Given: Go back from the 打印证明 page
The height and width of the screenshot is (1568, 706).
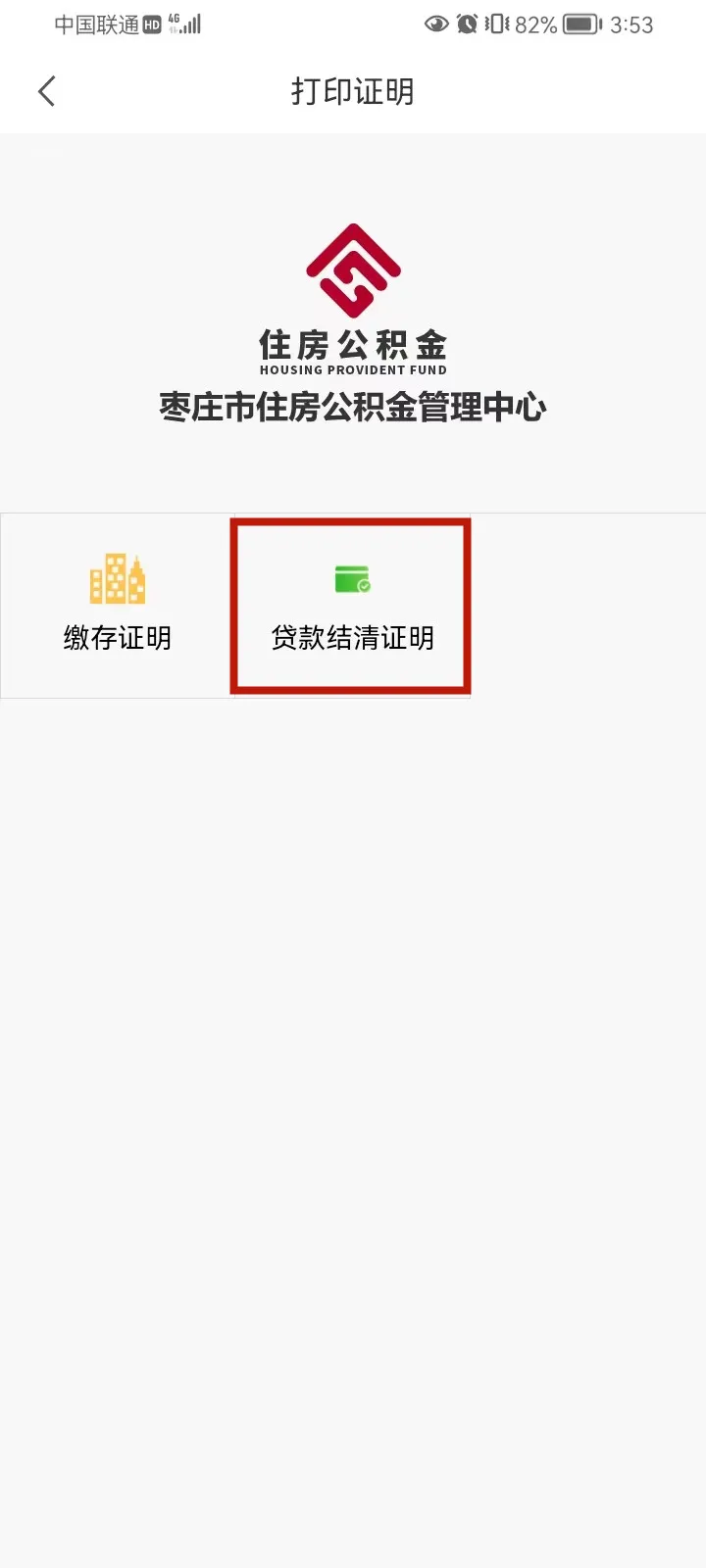Looking at the screenshot, I should tap(46, 92).
